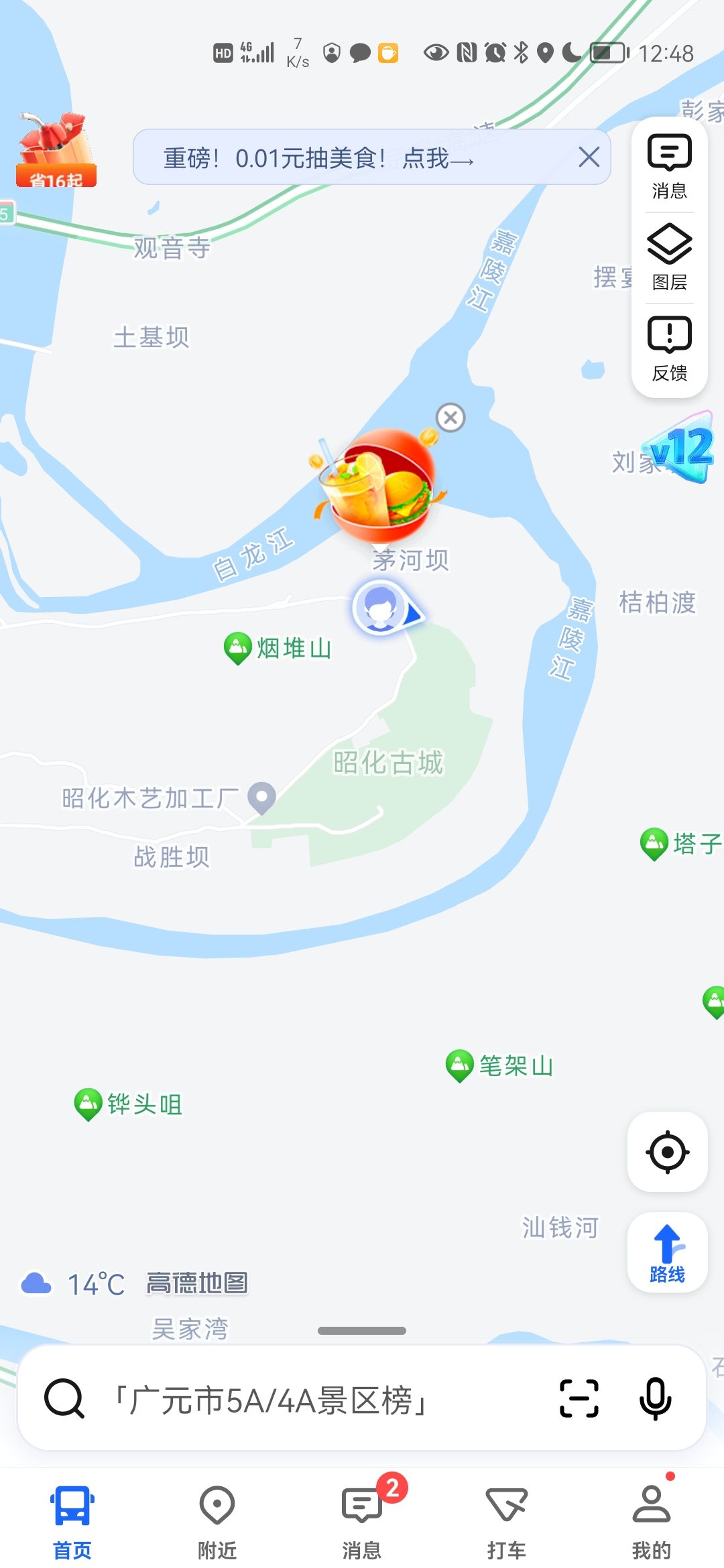Image resolution: width=724 pixels, height=1568 pixels.
Task: Open the 图层 map layers option
Action: (x=669, y=258)
